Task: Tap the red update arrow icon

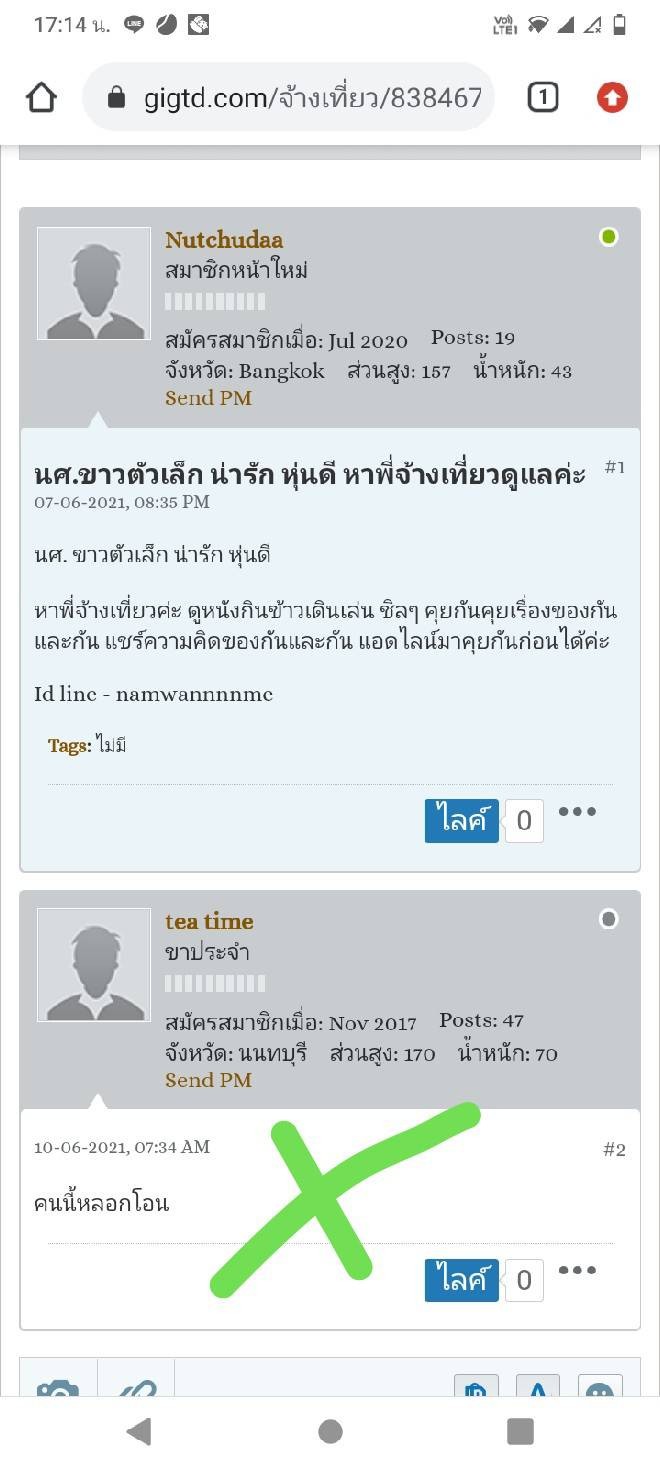Action: tap(612, 97)
